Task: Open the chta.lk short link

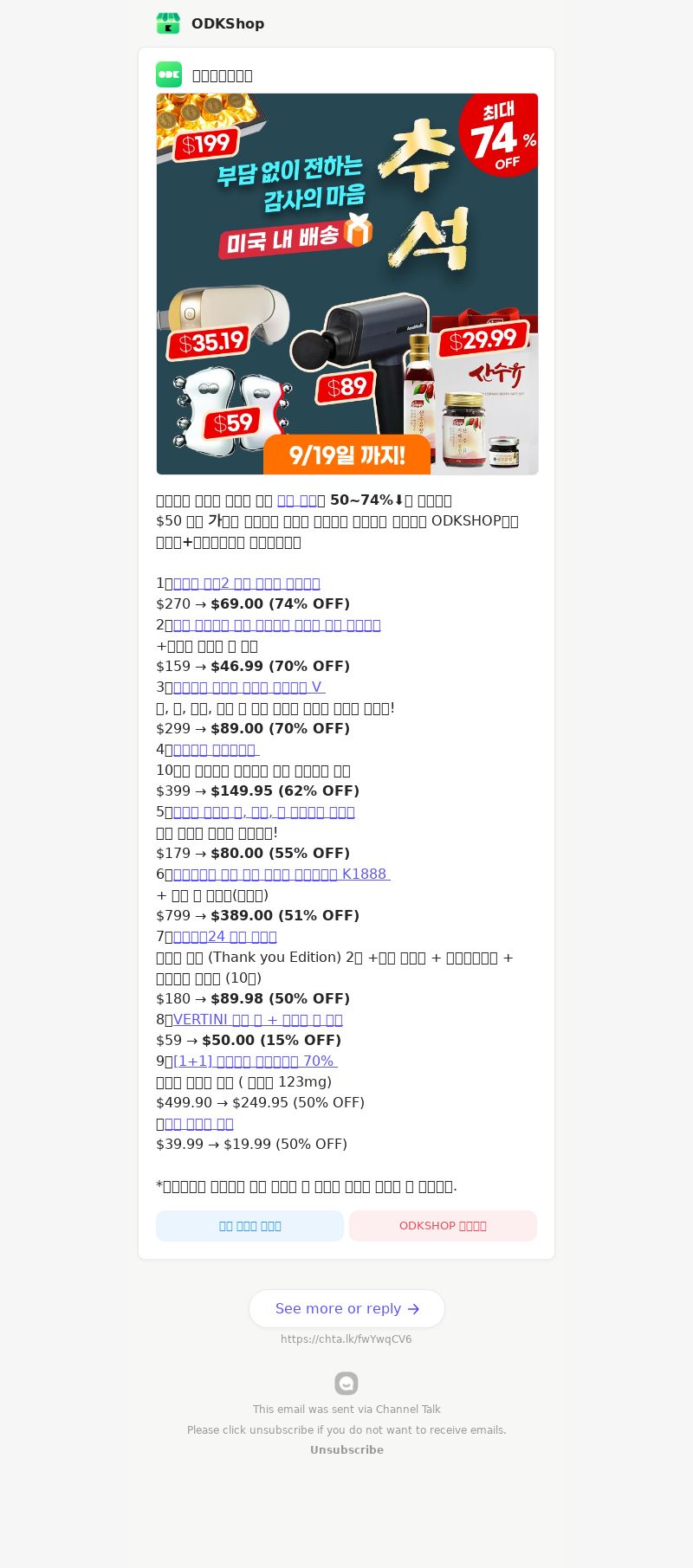Action: (346, 1339)
